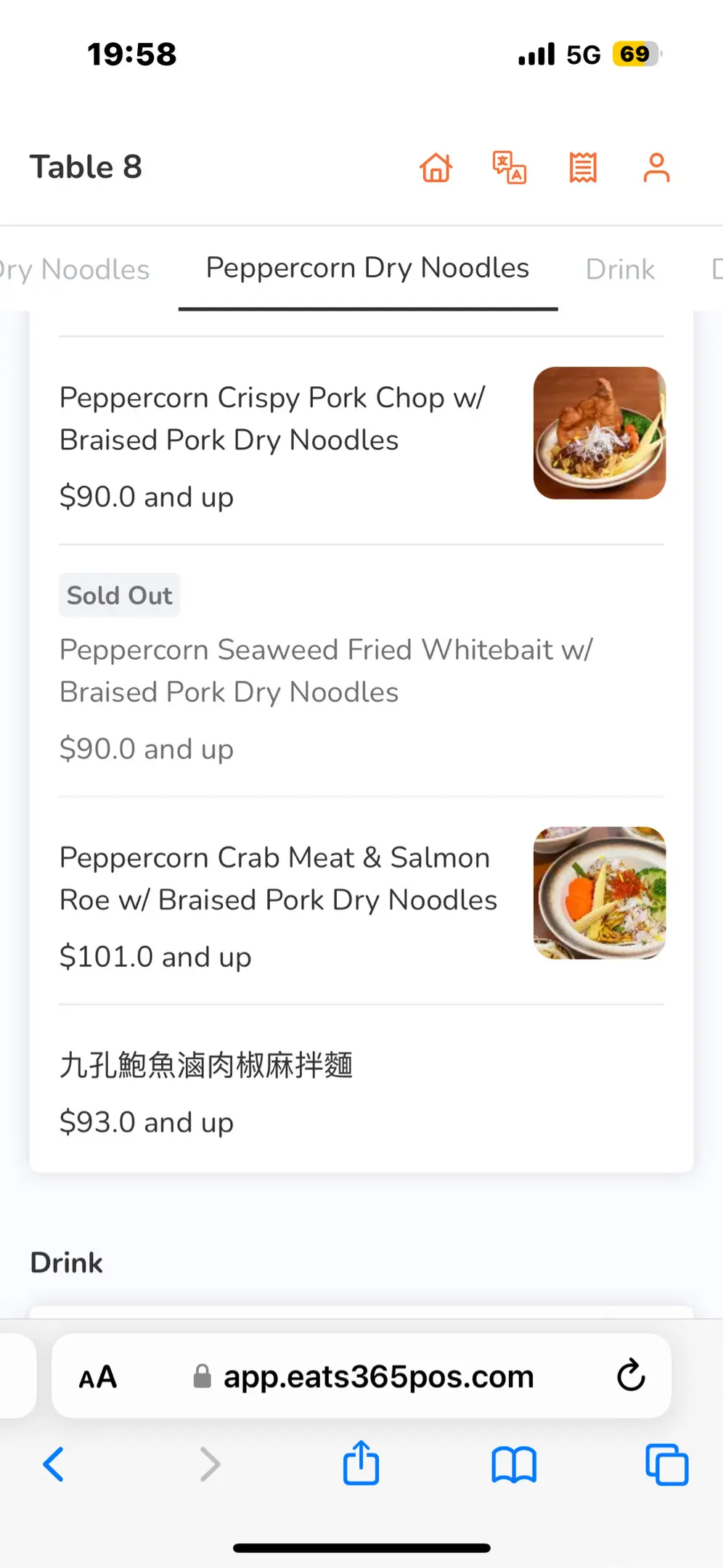Switch to the Drink category tab
Image resolution: width=723 pixels, height=1568 pixels.
click(620, 269)
